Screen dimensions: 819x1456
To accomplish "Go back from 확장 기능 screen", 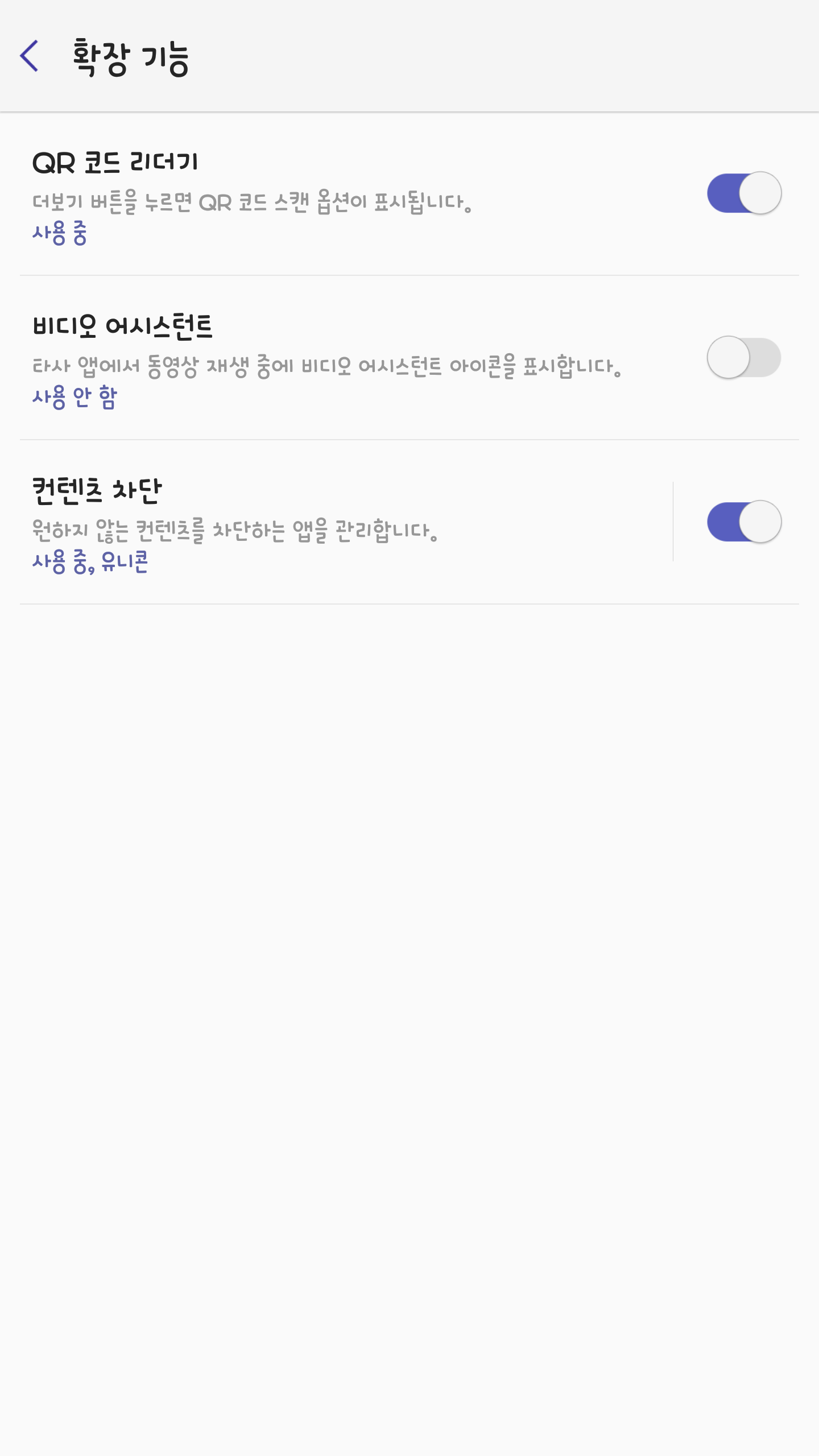I will point(30,56).
